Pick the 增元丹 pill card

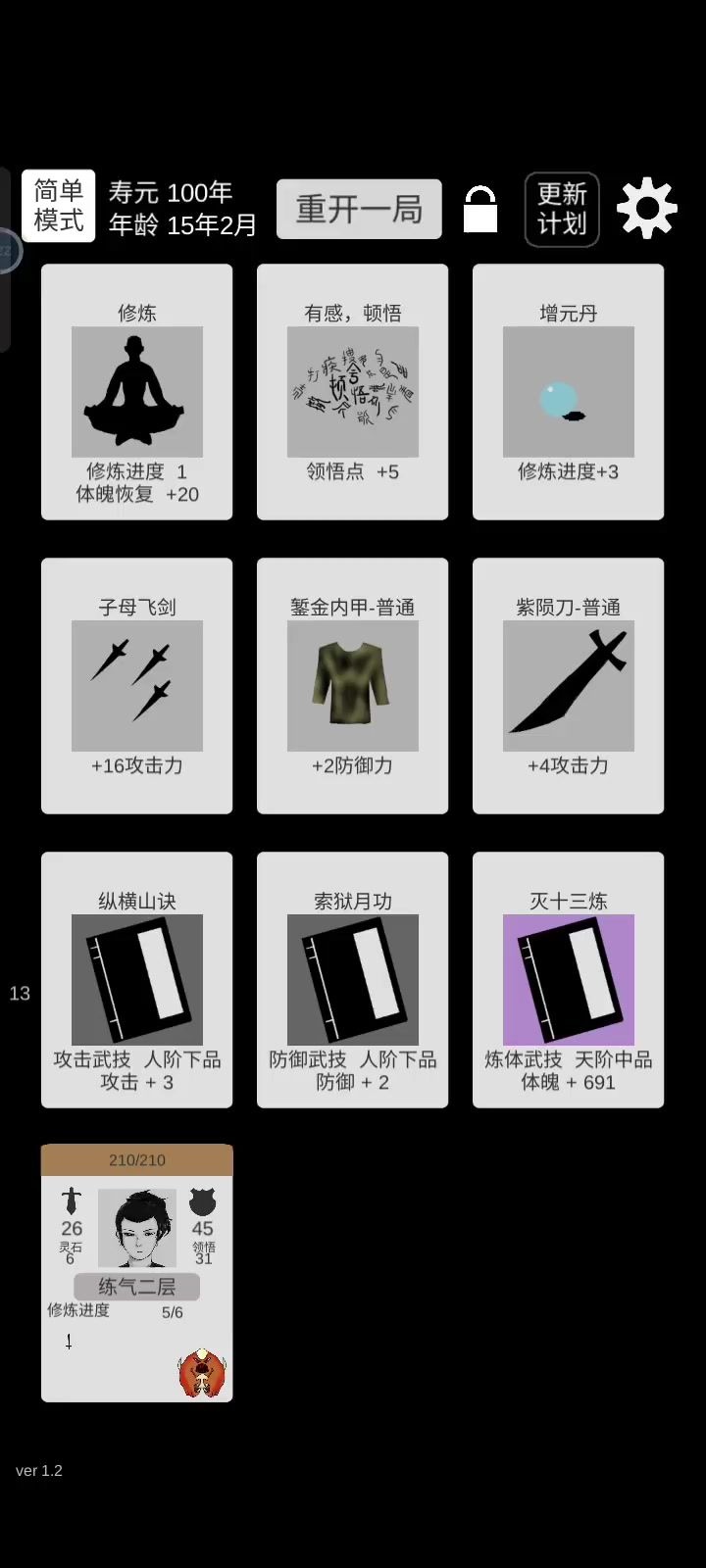tap(569, 392)
